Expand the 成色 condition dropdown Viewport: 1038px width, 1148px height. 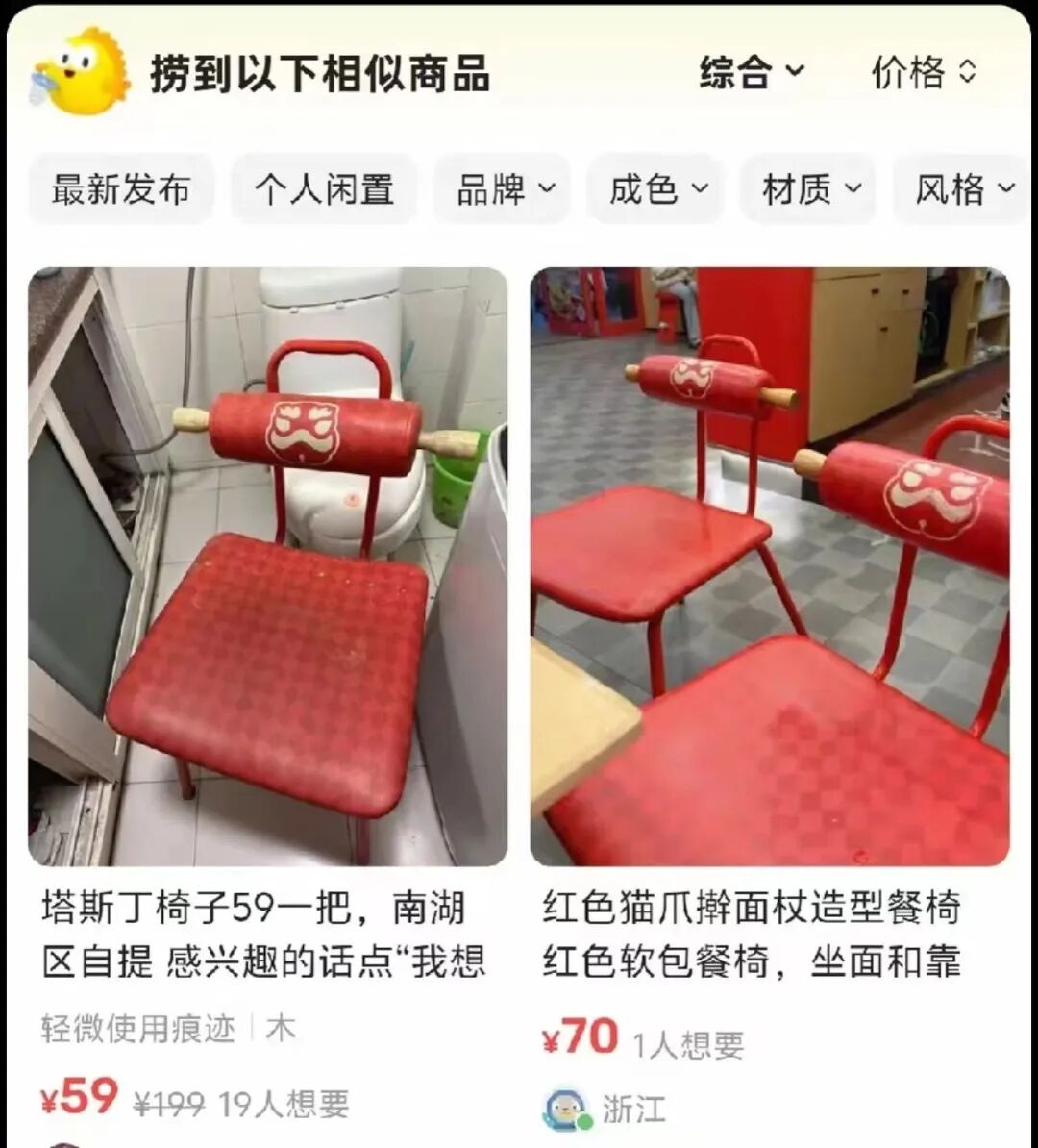pyautogui.click(x=655, y=190)
